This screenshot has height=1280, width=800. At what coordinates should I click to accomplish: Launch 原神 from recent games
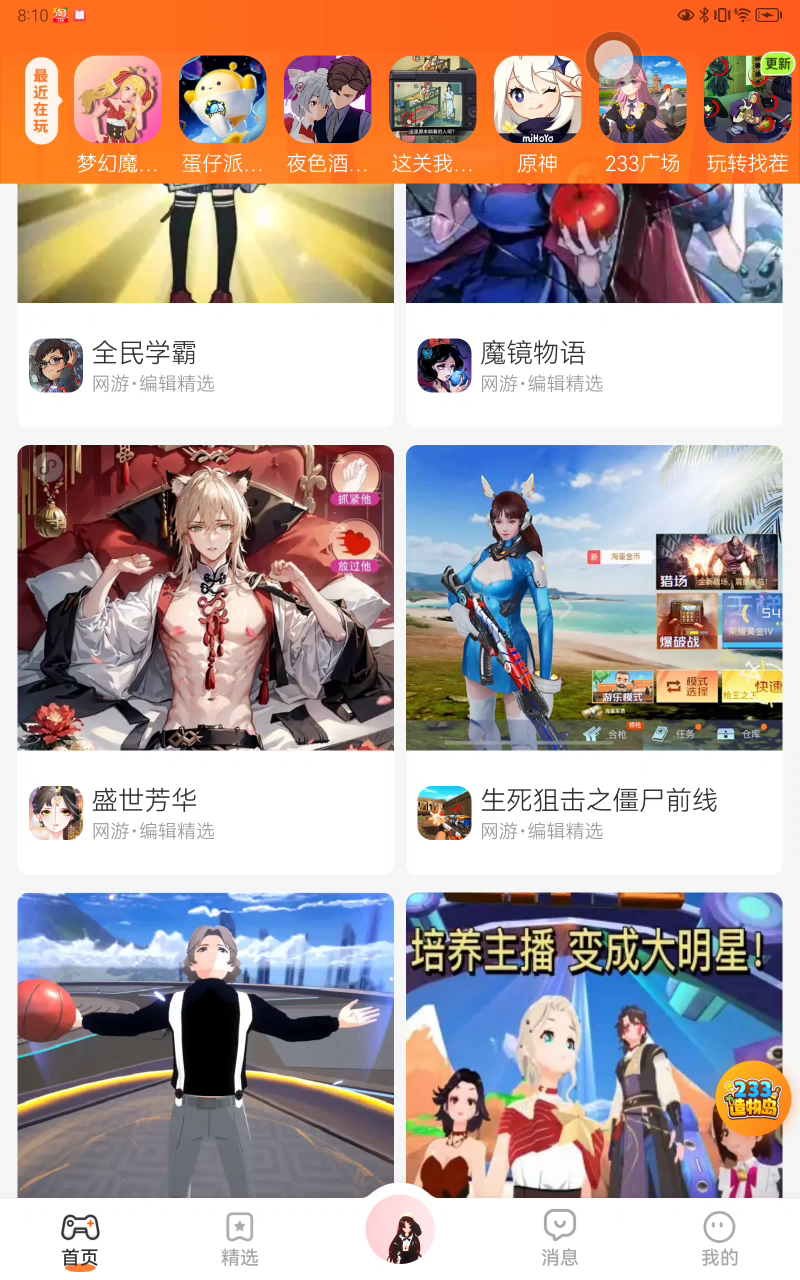[x=538, y=100]
